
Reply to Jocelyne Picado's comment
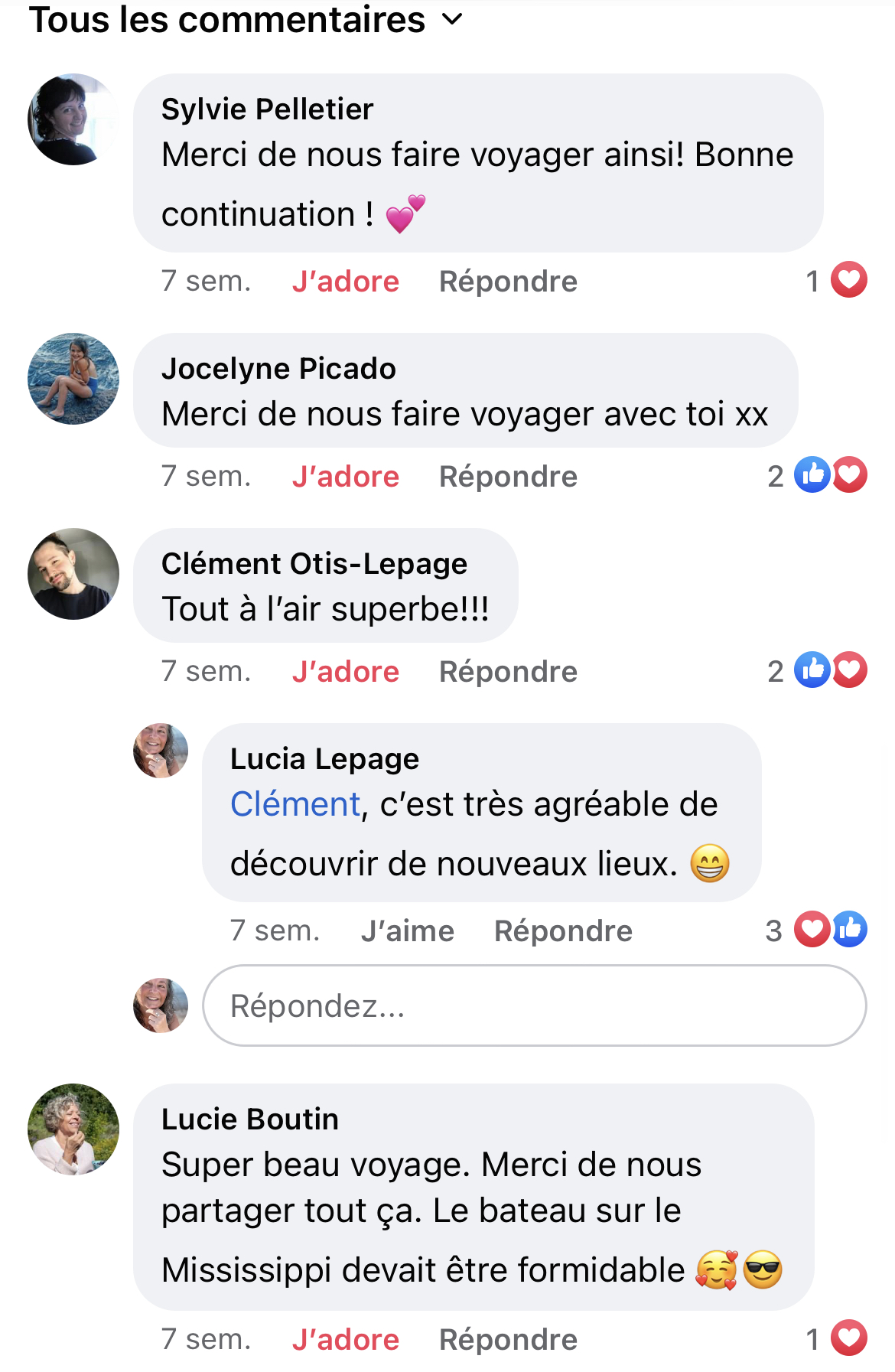pos(508,477)
